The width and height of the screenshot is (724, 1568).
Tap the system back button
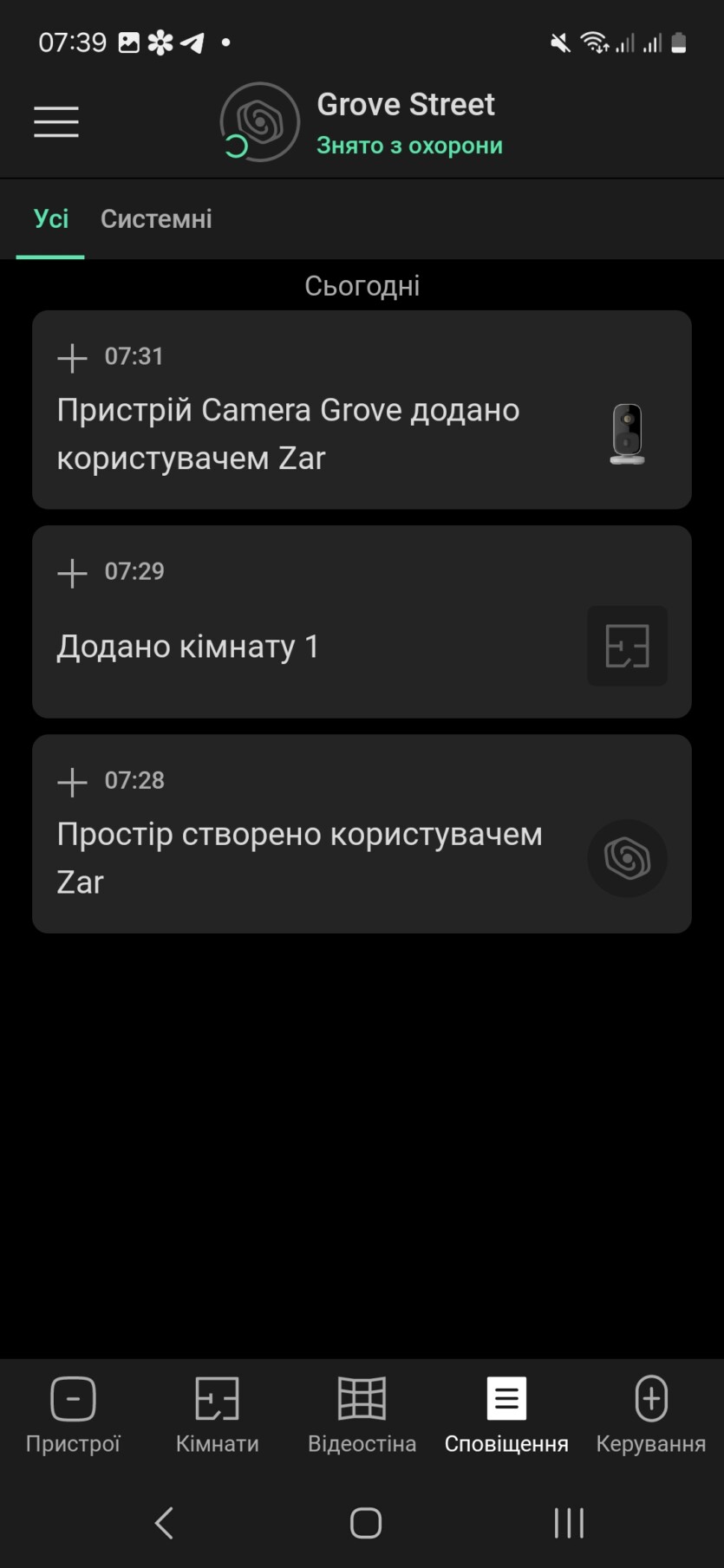(164, 1523)
